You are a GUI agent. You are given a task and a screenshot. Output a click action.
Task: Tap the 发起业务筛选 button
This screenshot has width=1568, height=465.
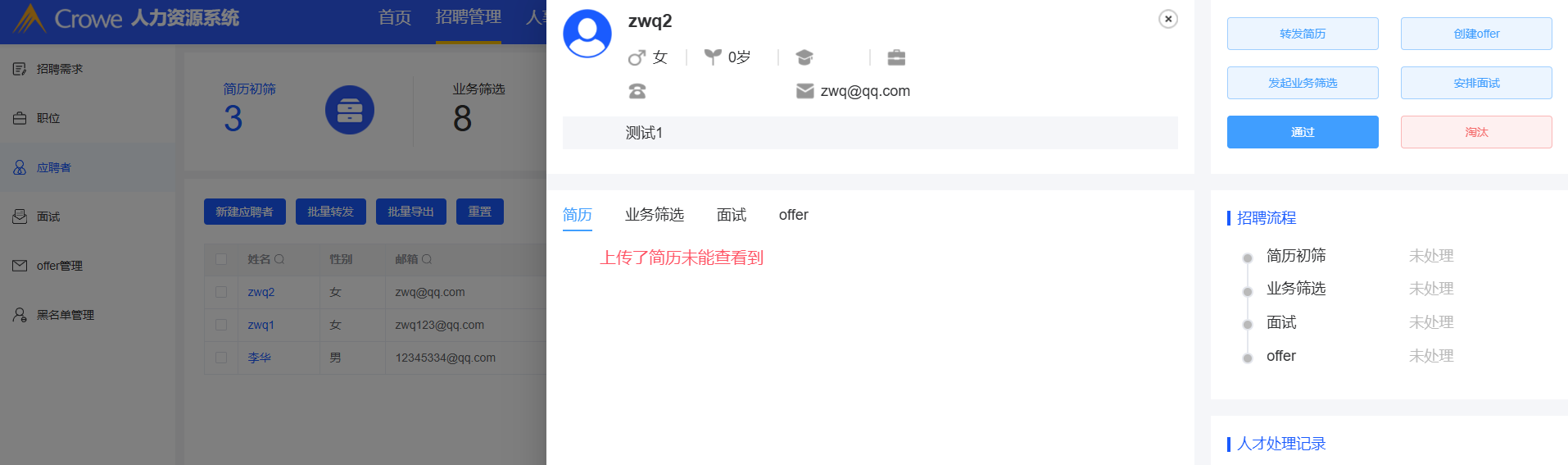[x=1302, y=83]
